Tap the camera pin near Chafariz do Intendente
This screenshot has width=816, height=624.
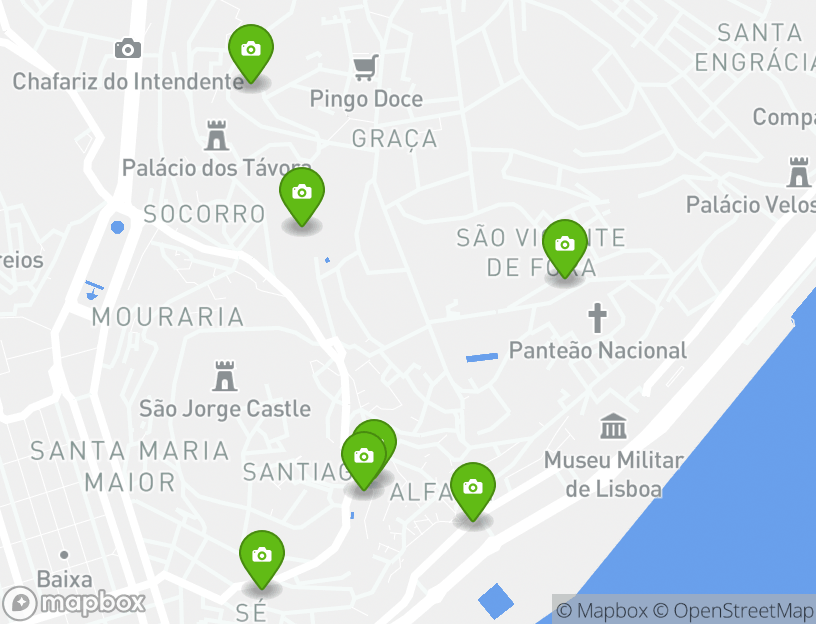tap(251, 50)
